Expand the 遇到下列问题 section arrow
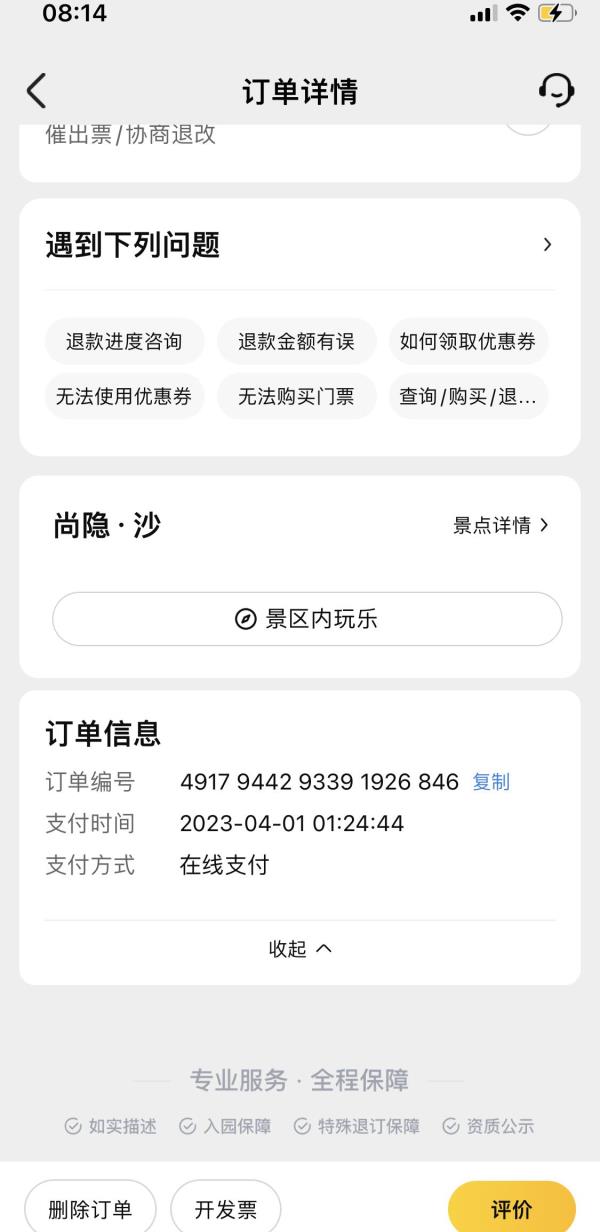600x1232 pixels. 547,245
